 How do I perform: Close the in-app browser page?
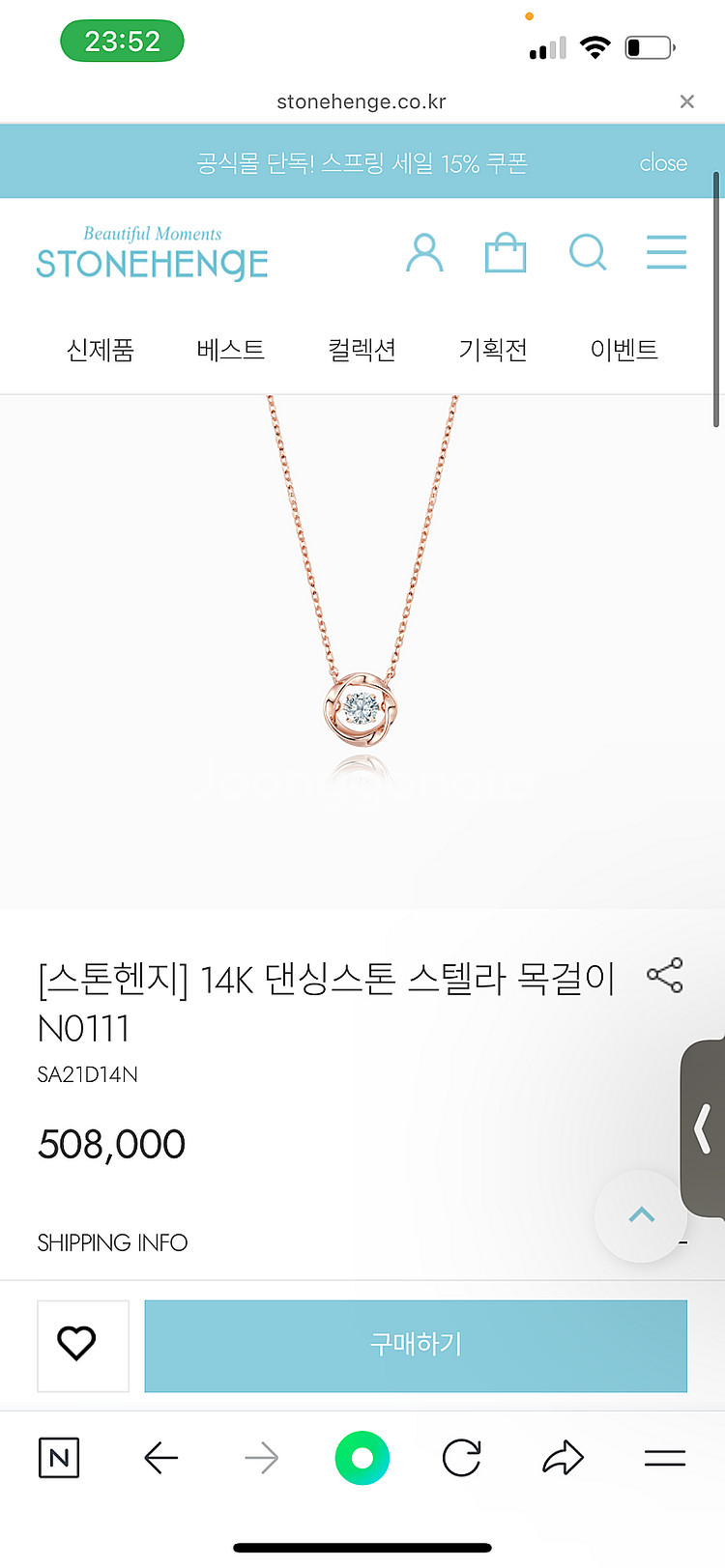coord(686,101)
